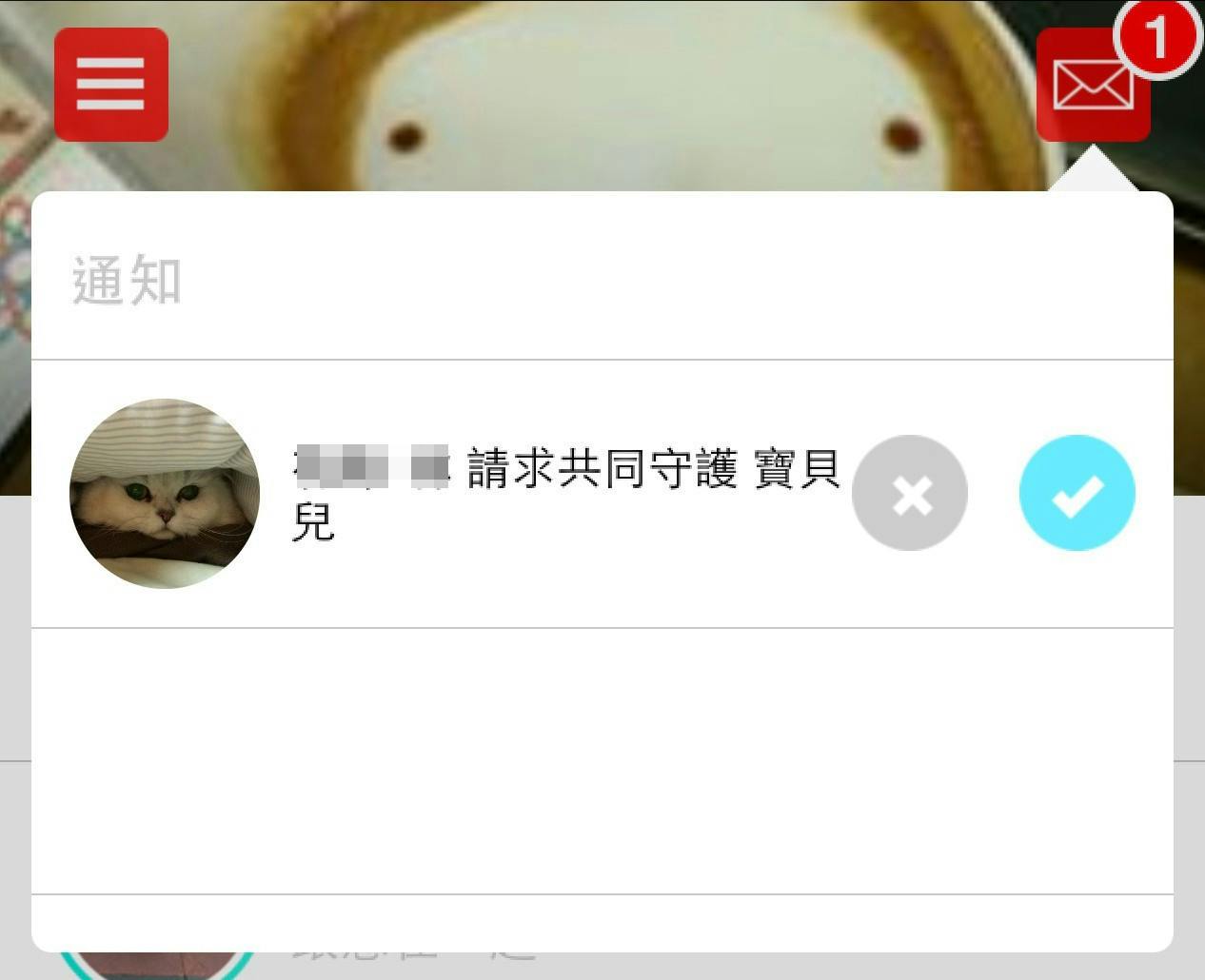Open the red hamburger menu
The image size is (1205, 980).
[x=111, y=85]
